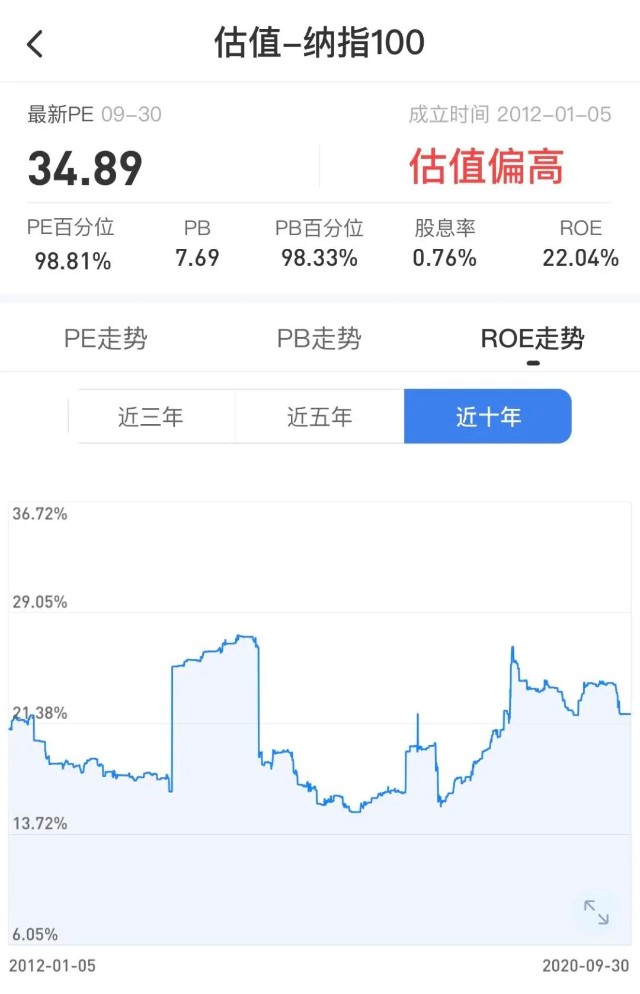Select the ROE走势 tab

[x=532, y=339]
